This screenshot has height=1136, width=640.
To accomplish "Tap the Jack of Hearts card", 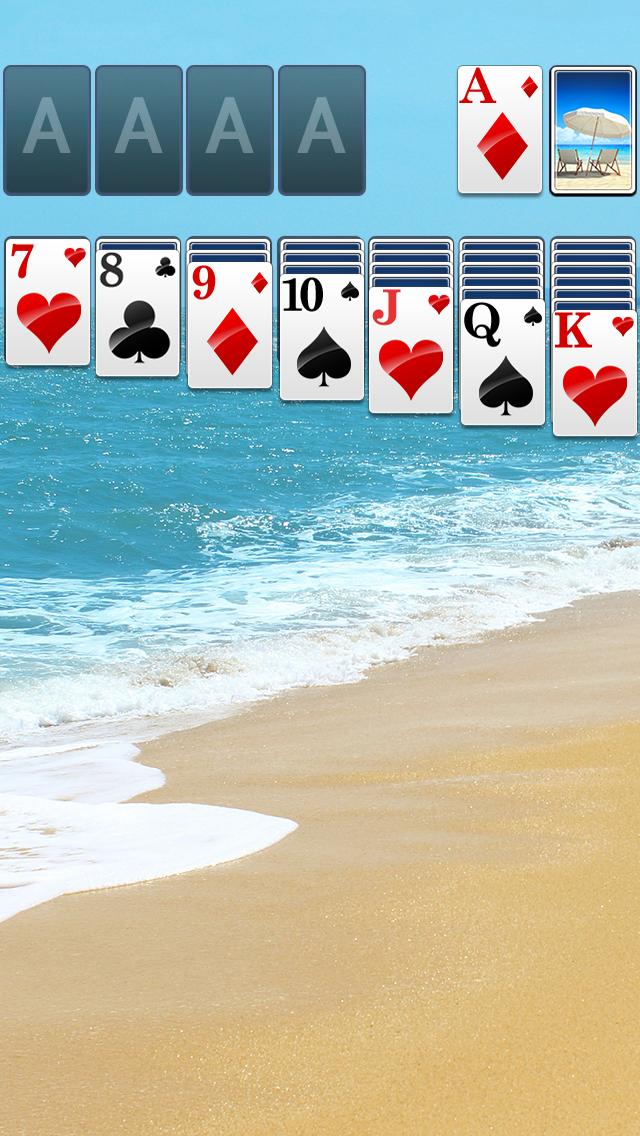I will [x=411, y=350].
